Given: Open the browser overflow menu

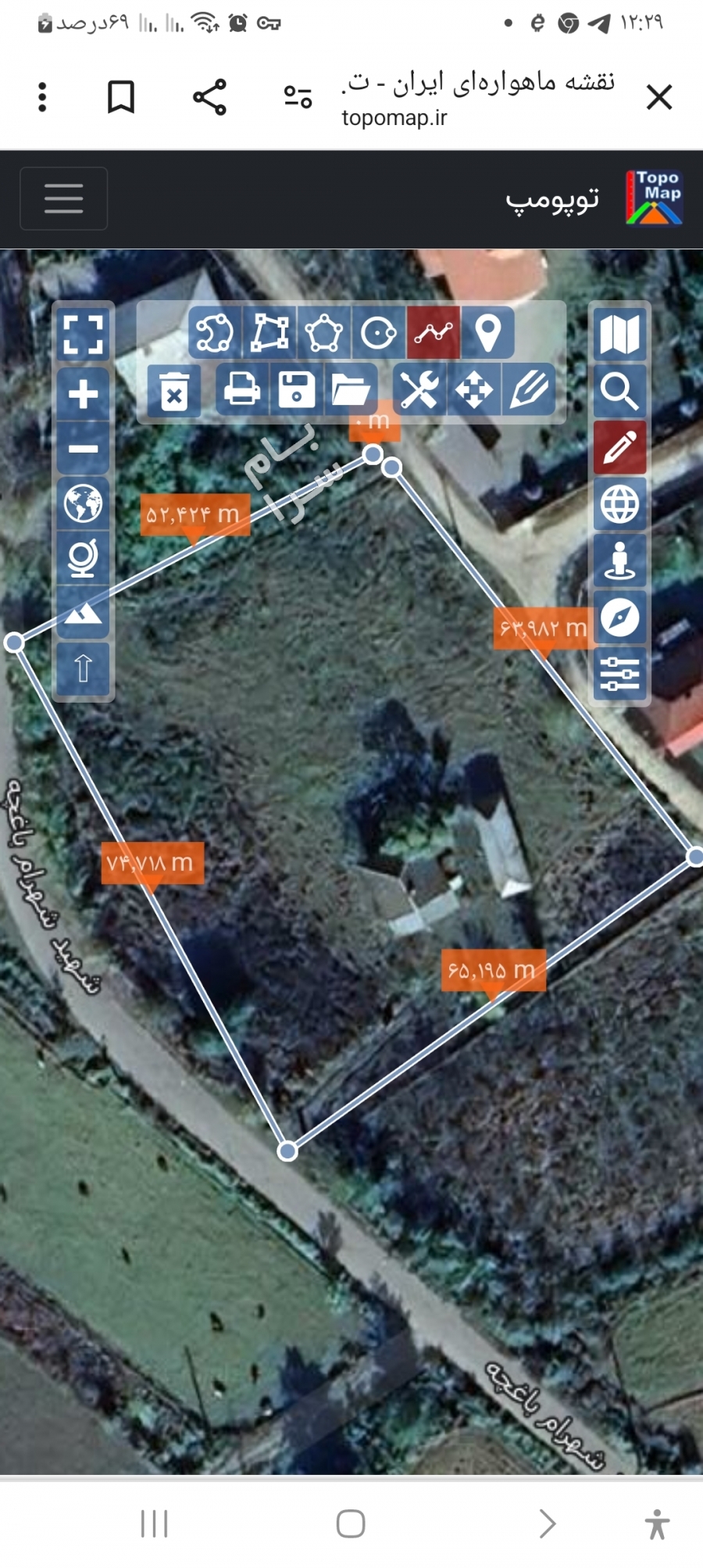Looking at the screenshot, I should pos(42,98).
